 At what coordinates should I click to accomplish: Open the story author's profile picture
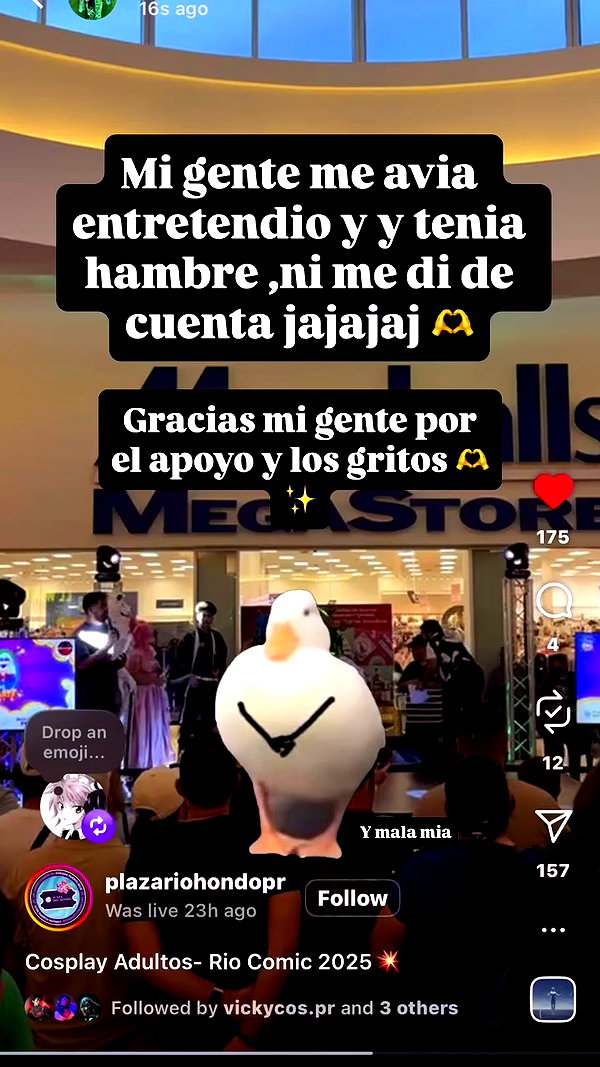pyautogui.click(x=92, y=7)
